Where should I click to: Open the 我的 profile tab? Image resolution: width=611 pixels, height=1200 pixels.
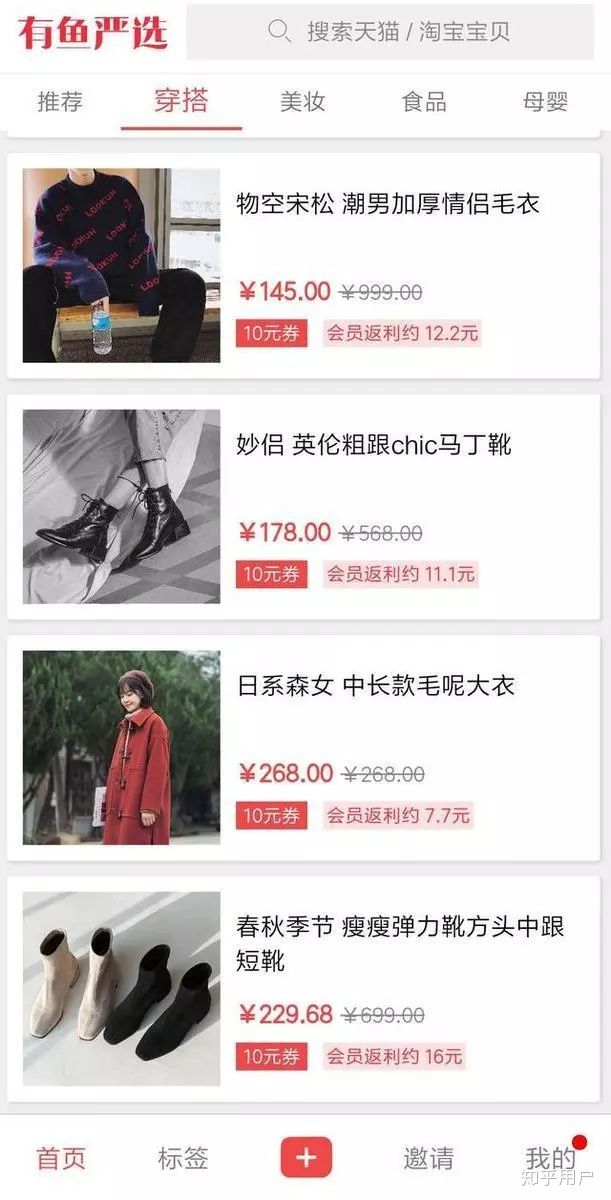(x=550, y=1159)
